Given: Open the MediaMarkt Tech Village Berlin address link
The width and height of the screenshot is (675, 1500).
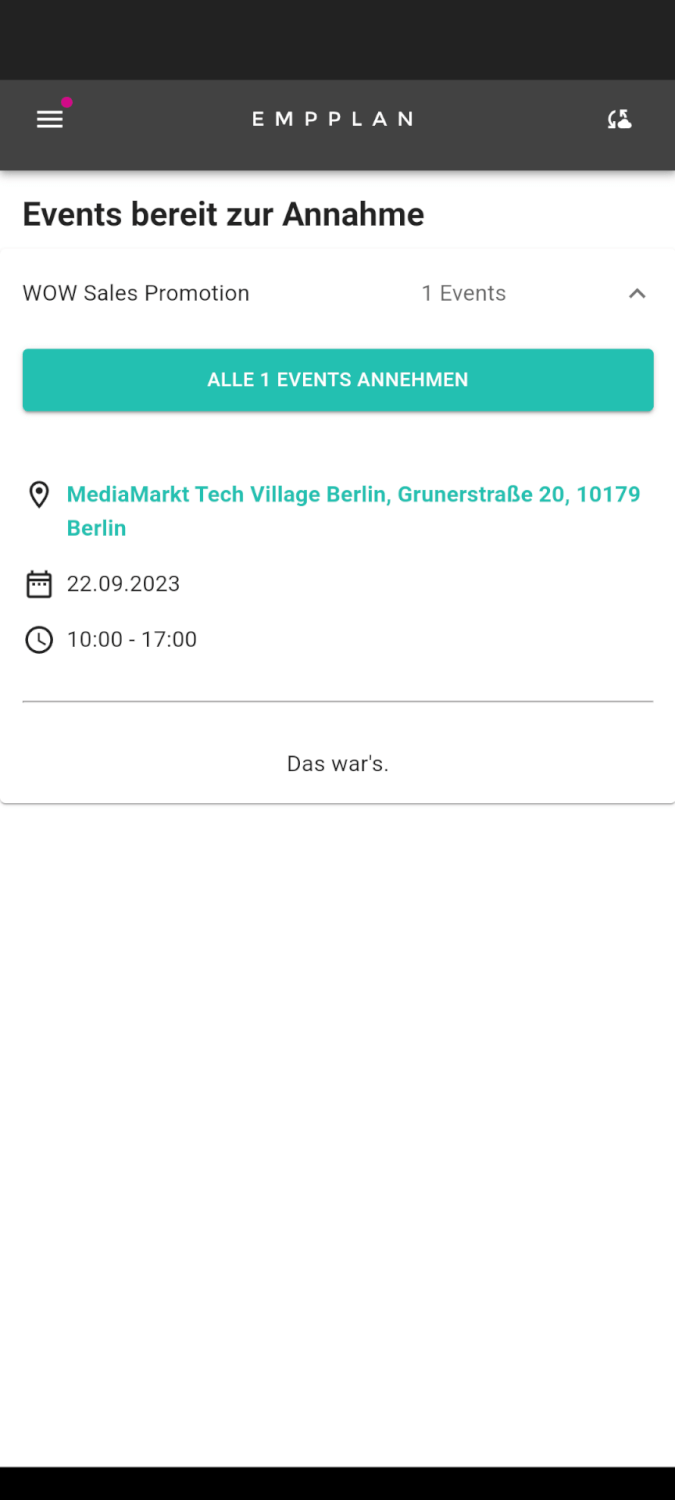Looking at the screenshot, I should point(354,511).
